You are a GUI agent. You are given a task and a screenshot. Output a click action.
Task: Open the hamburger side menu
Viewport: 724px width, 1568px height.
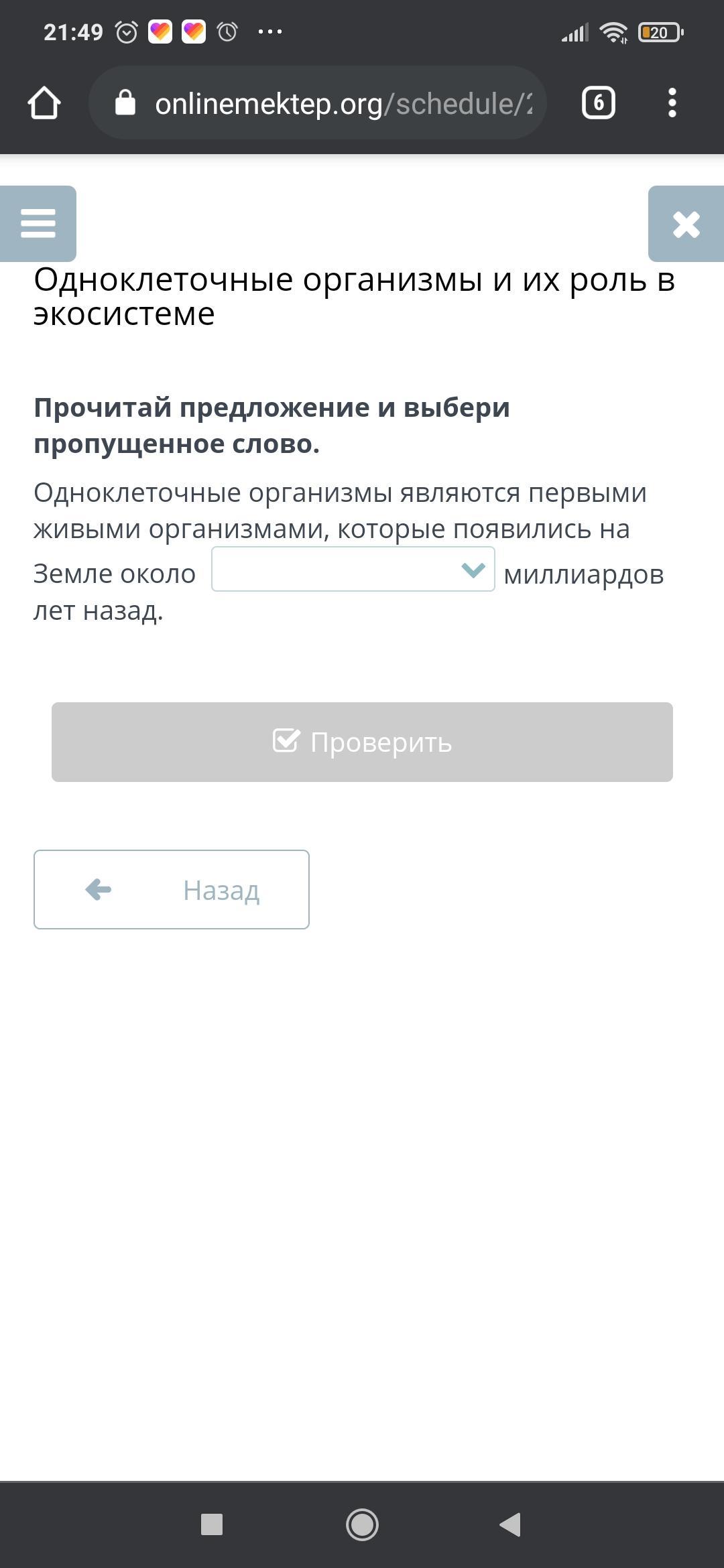[38, 223]
